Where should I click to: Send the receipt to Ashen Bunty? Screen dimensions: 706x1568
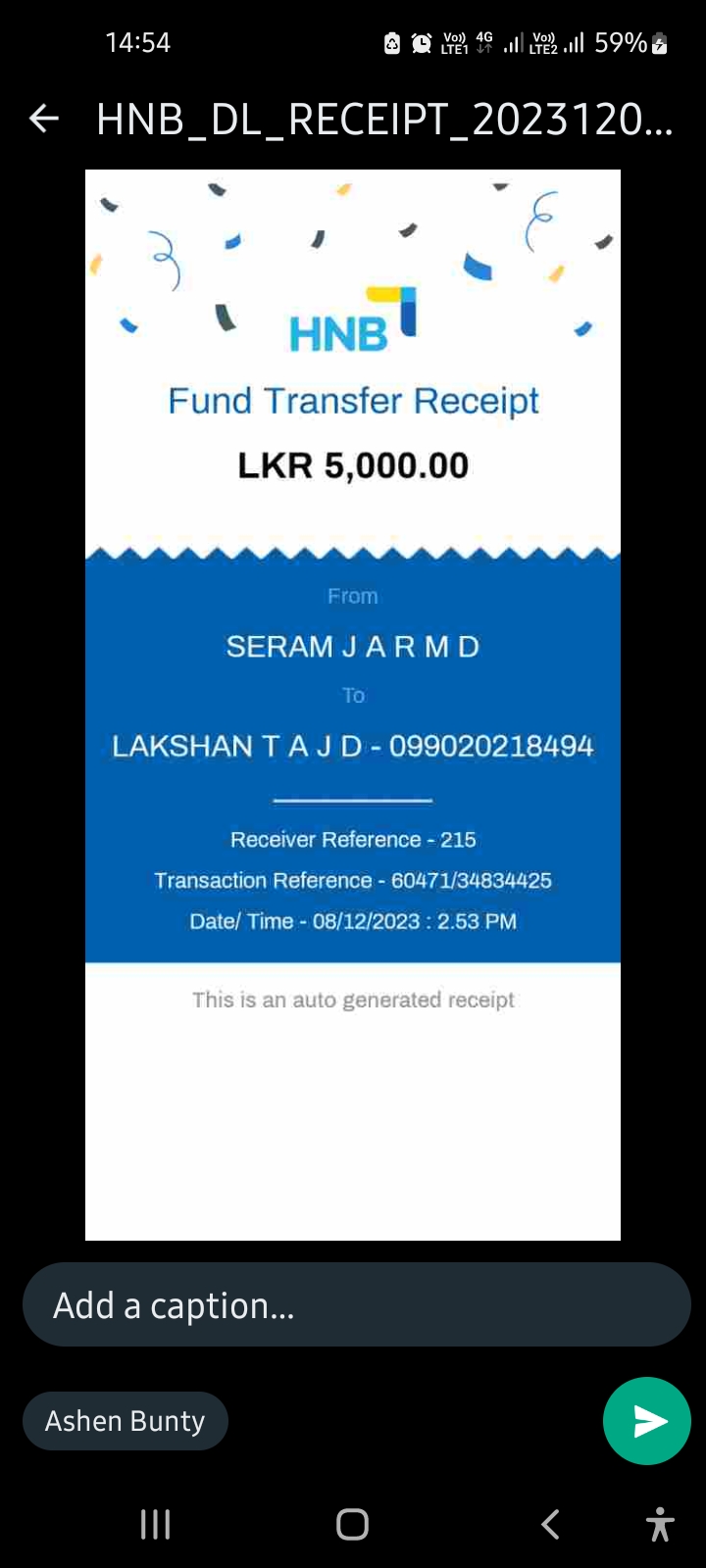pyautogui.click(x=647, y=1421)
